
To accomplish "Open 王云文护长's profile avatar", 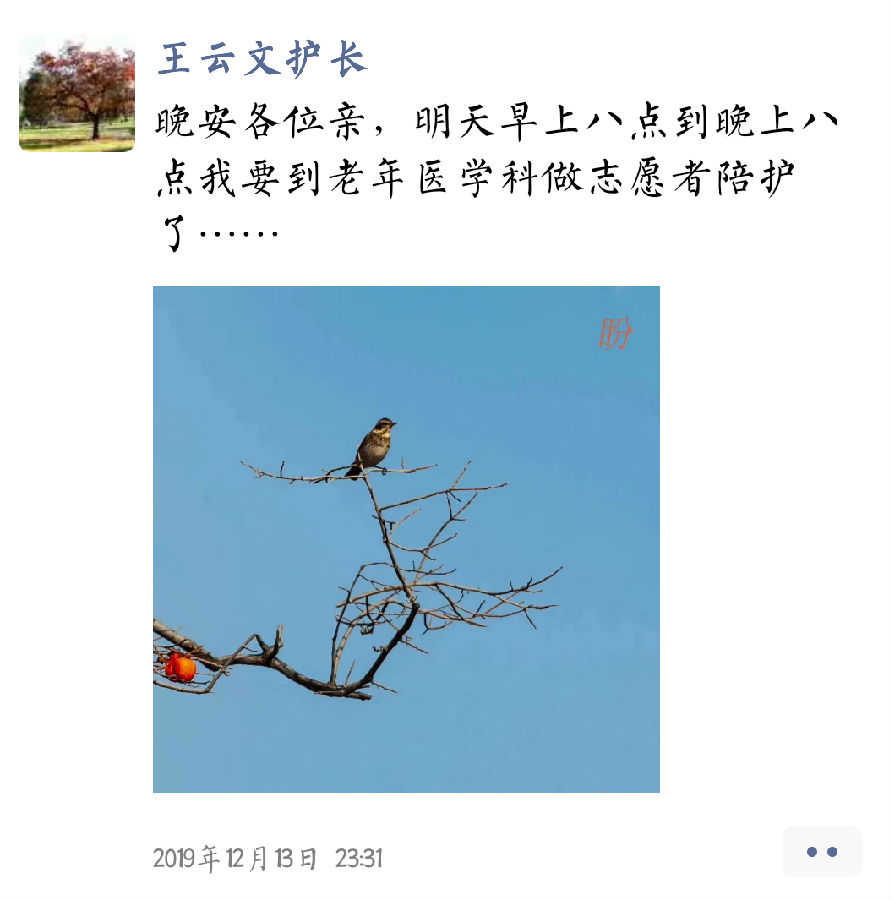I will point(77,93).
